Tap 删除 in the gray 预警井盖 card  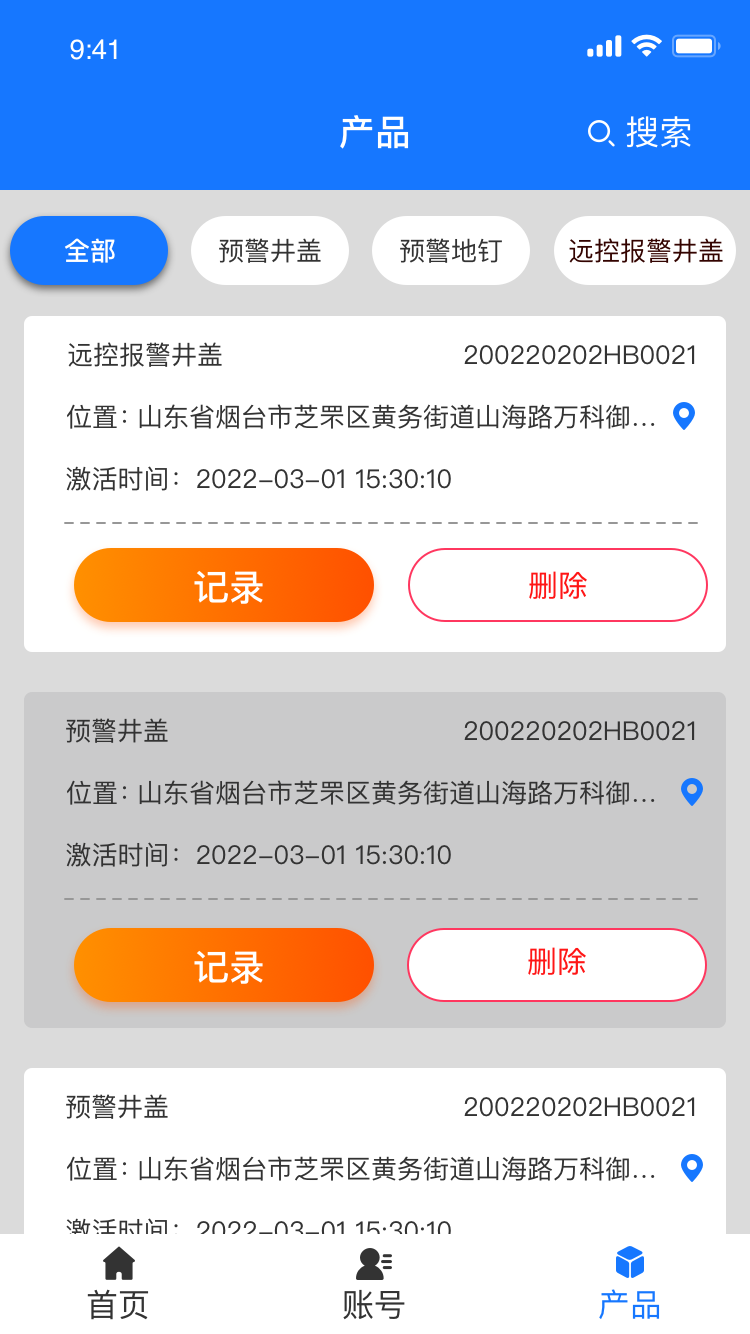[x=557, y=964]
